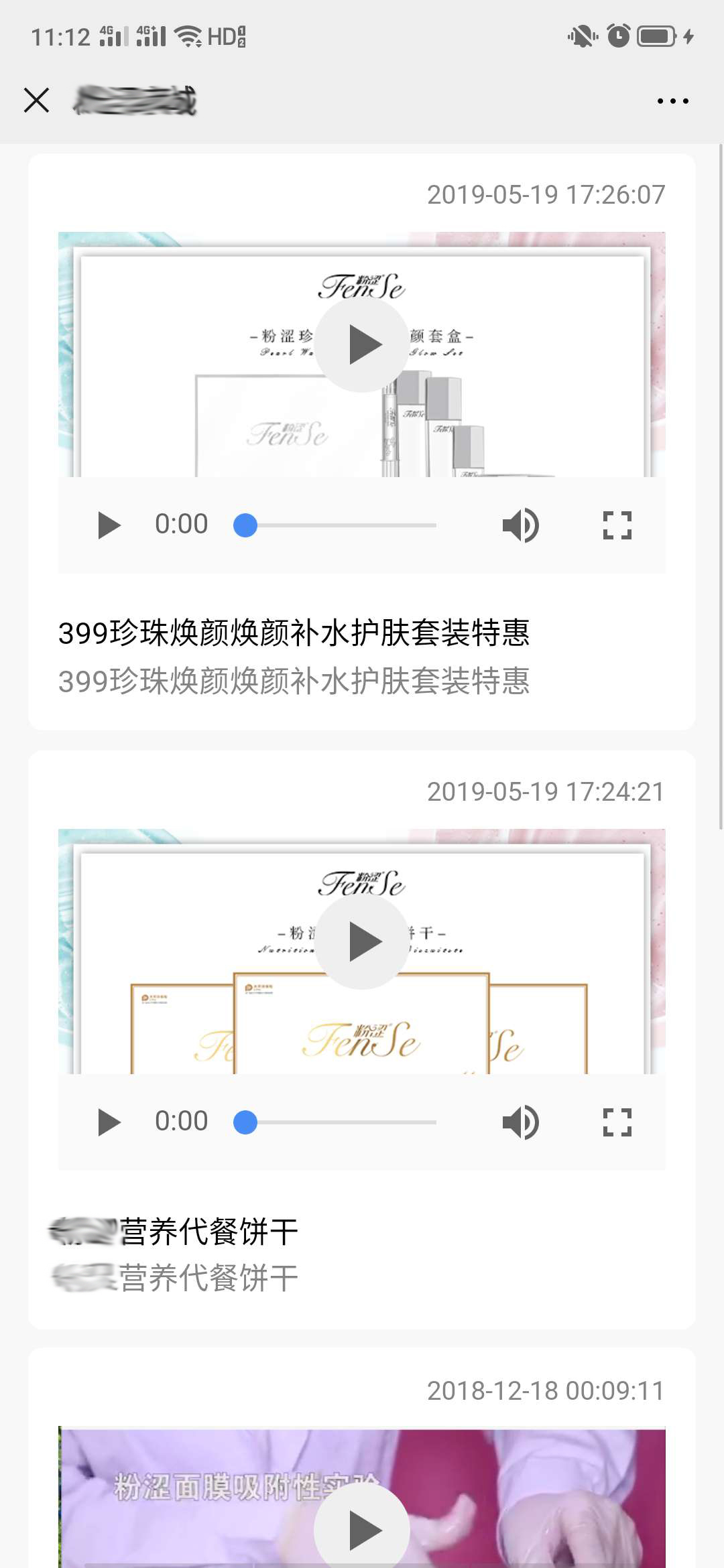Open the three-dot overflow menu
The height and width of the screenshot is (1568, 724).
click(x=672, y=101)
